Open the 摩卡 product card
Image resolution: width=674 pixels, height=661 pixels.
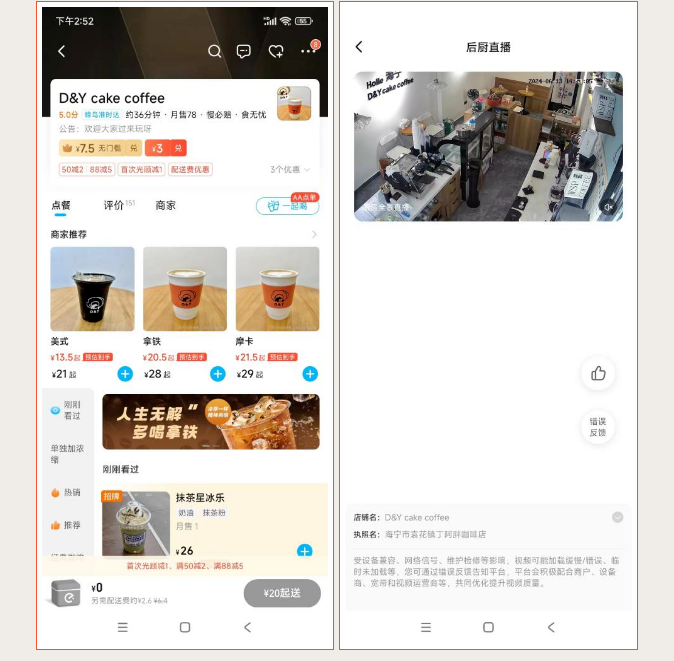(x=277, y=290)
